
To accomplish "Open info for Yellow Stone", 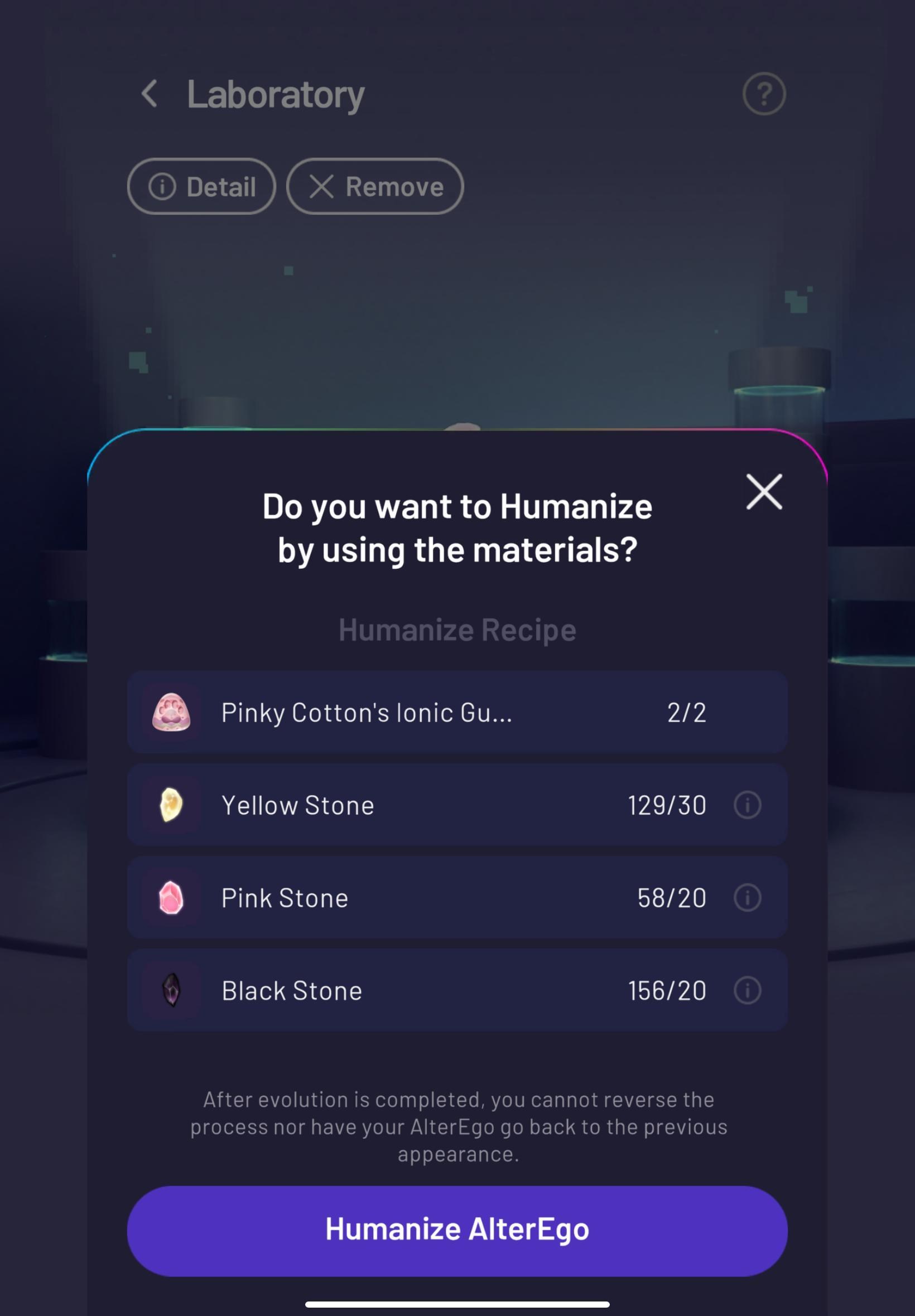I will [x=747, y=805].
